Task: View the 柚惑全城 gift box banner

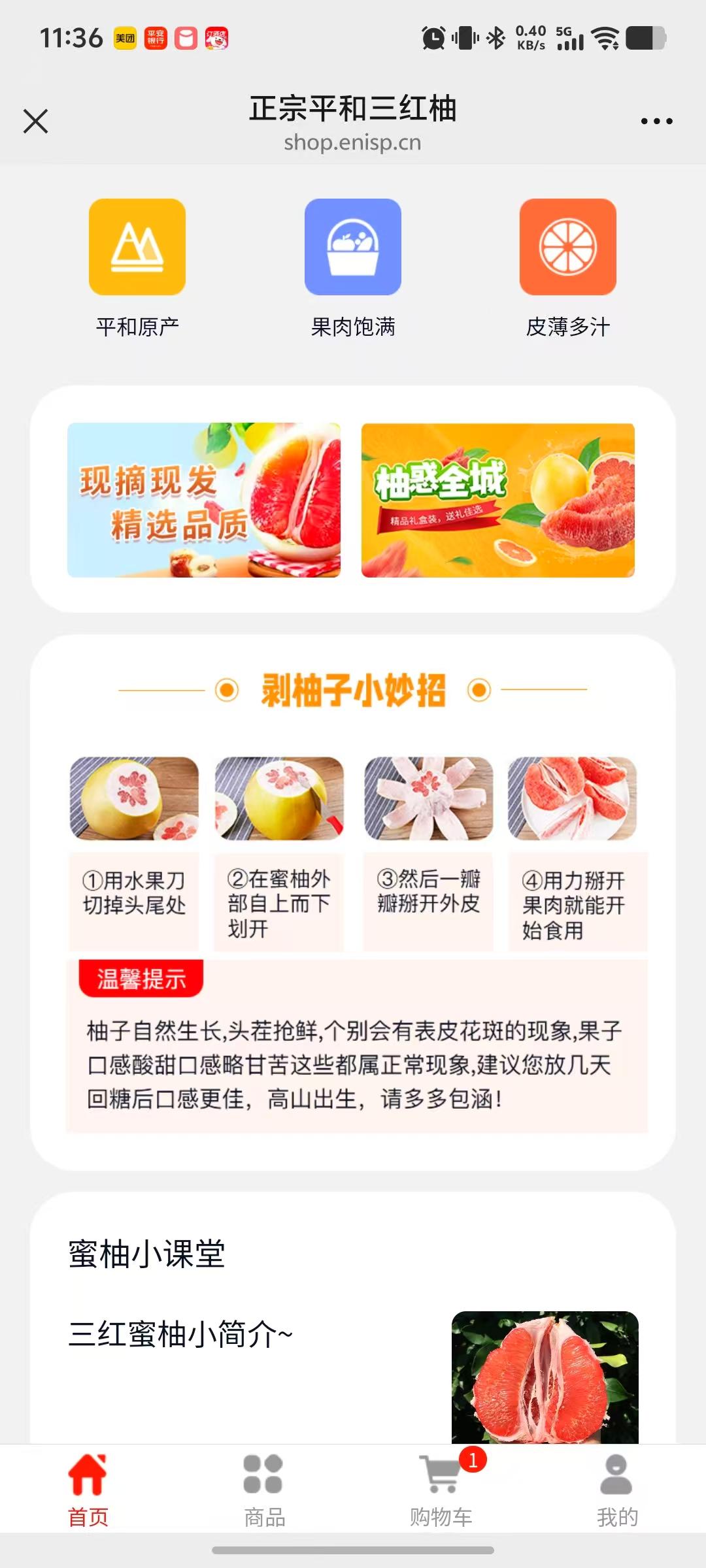Action: [x=498, y=500]
